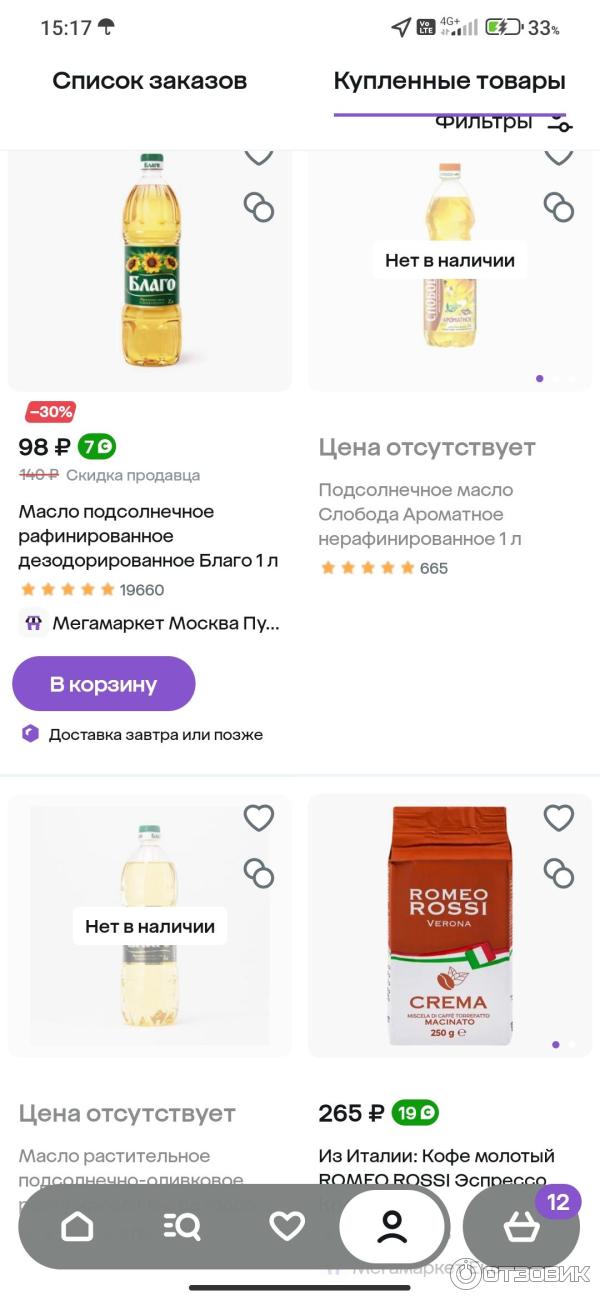Open the shopping basket with 12 items

click(522, 1226)
